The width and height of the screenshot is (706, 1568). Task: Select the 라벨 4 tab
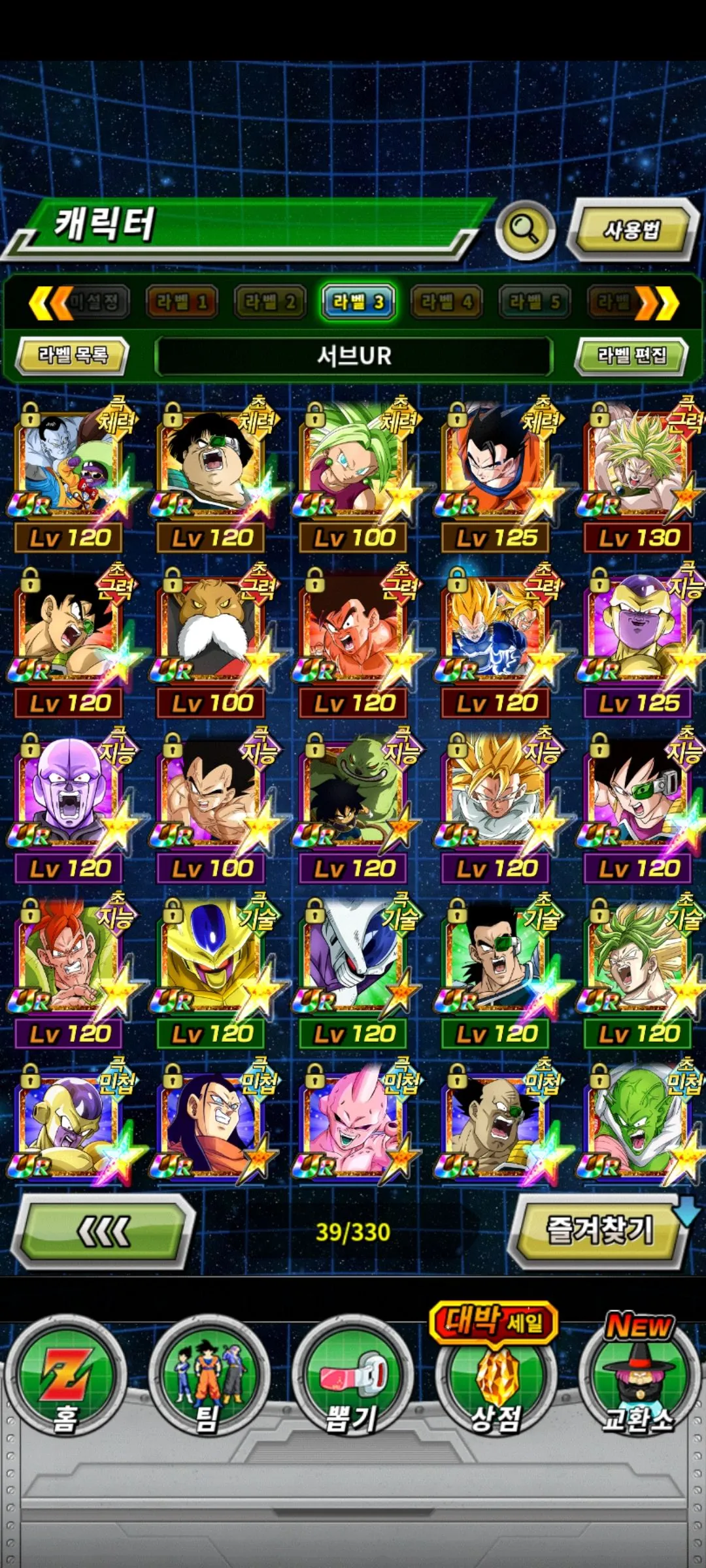coord(447,302)
